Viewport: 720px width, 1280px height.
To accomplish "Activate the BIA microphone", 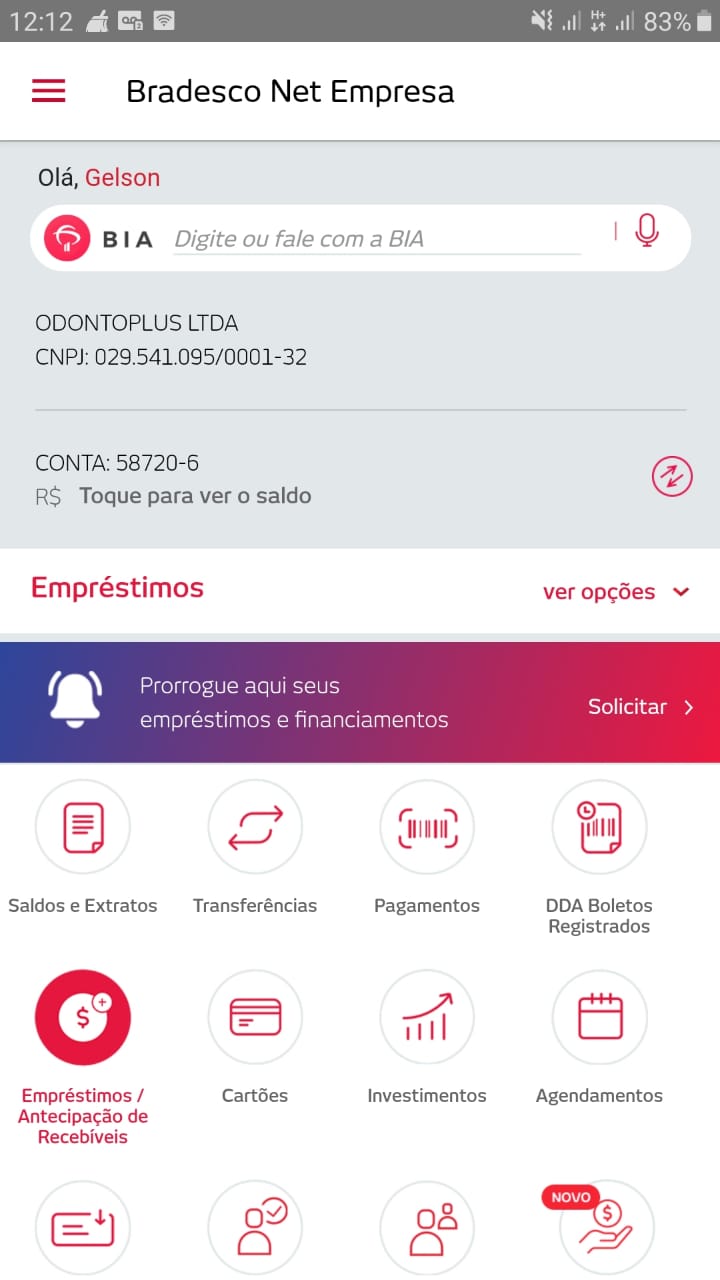I will (x=647, y=233).
